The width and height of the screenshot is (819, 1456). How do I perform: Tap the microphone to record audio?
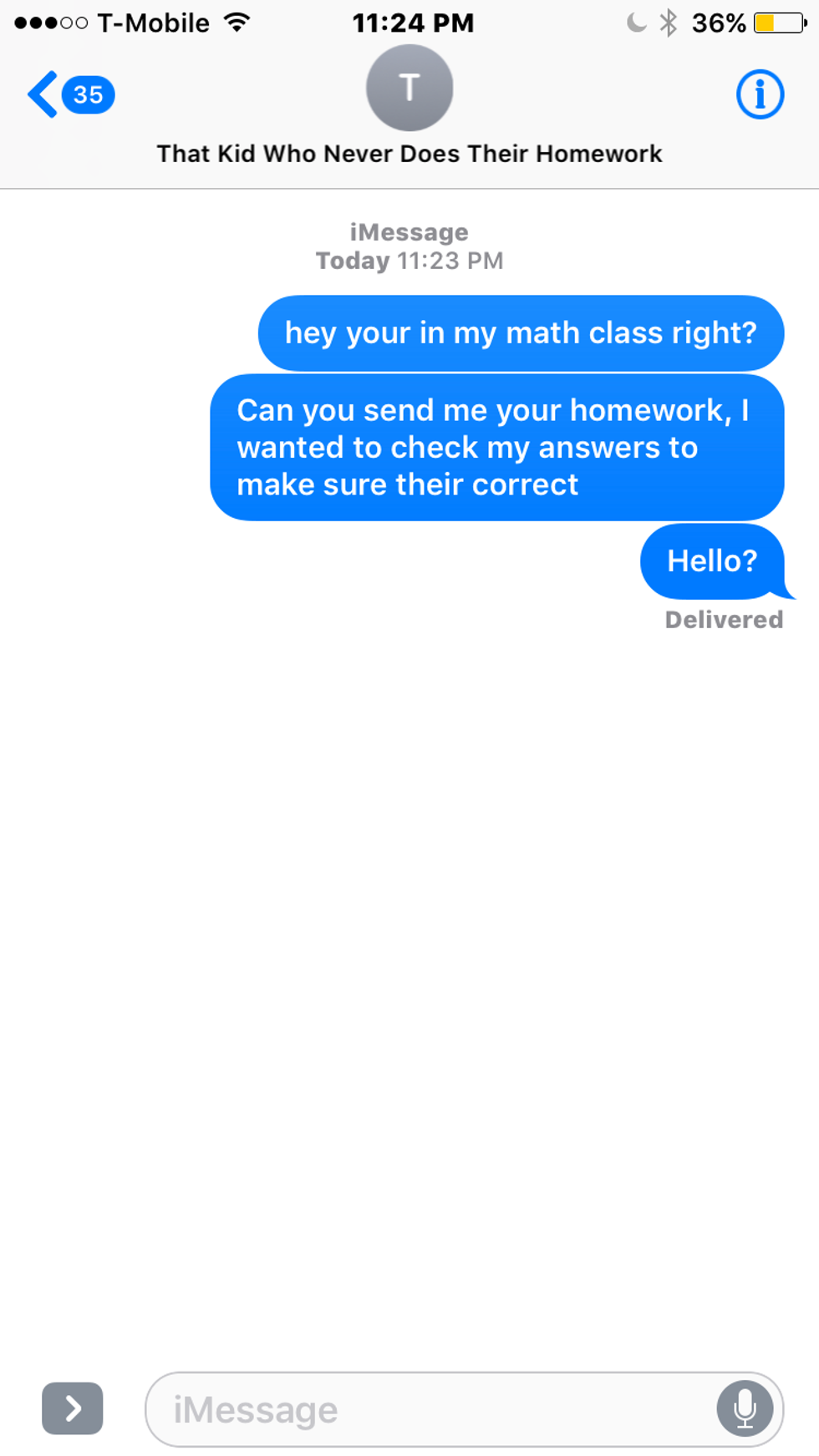coord(744,1409)
